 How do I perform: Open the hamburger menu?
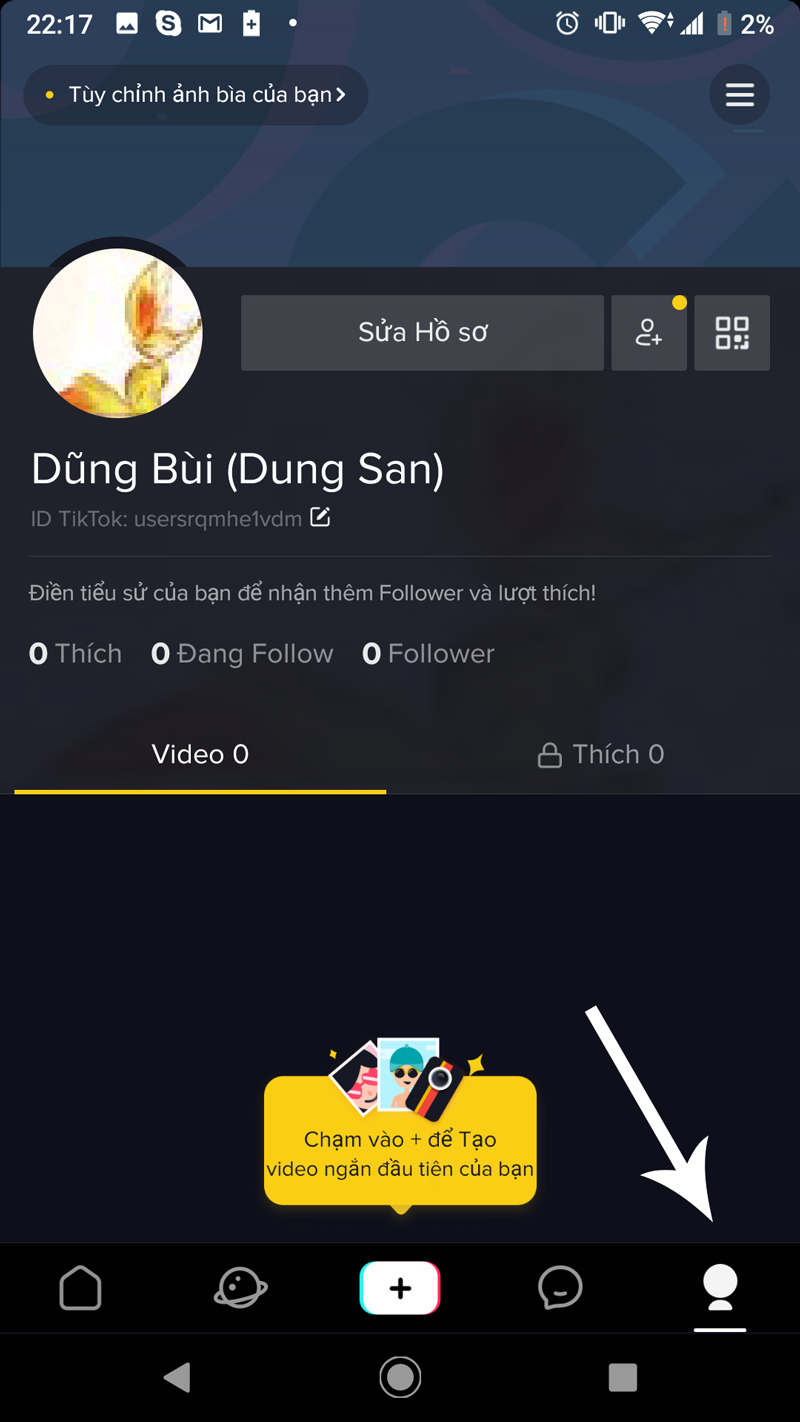[x=739, y=95]
